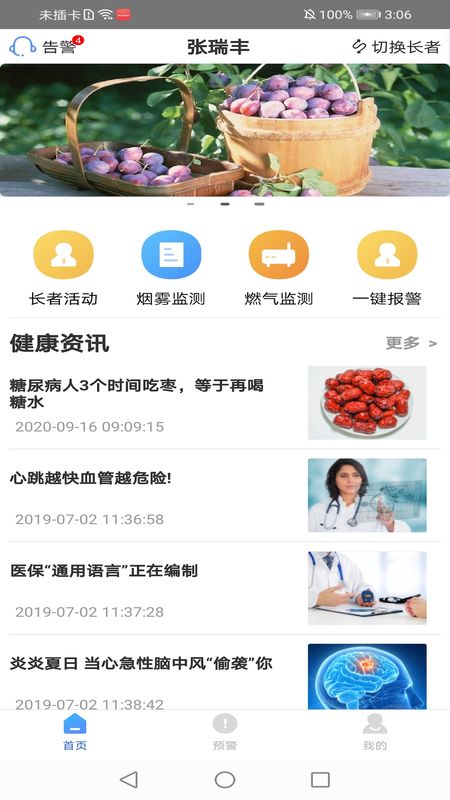
Task: Open article 炎炎夏日当心急性脑中风
Action: [224, 673]
